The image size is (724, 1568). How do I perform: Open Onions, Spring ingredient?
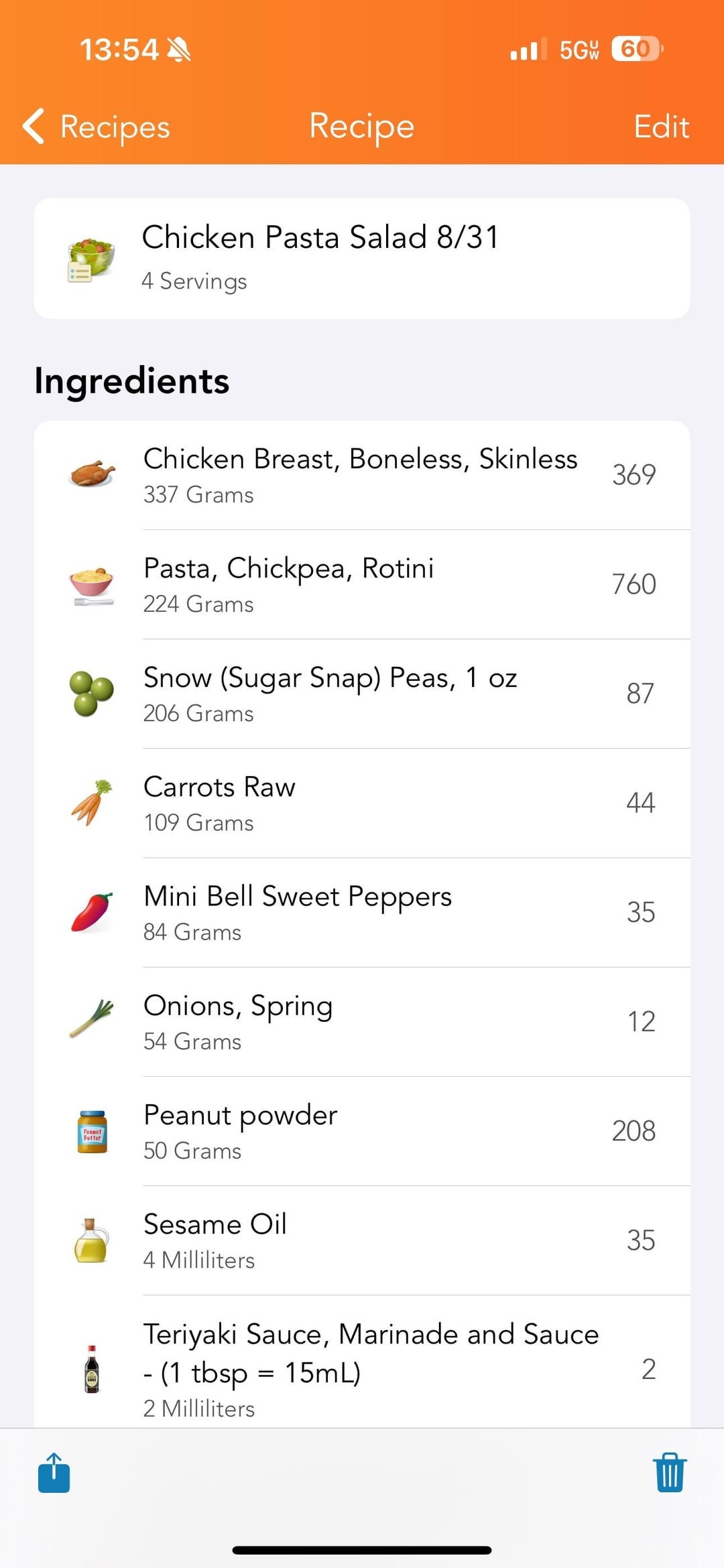[x=362, y=1021]
